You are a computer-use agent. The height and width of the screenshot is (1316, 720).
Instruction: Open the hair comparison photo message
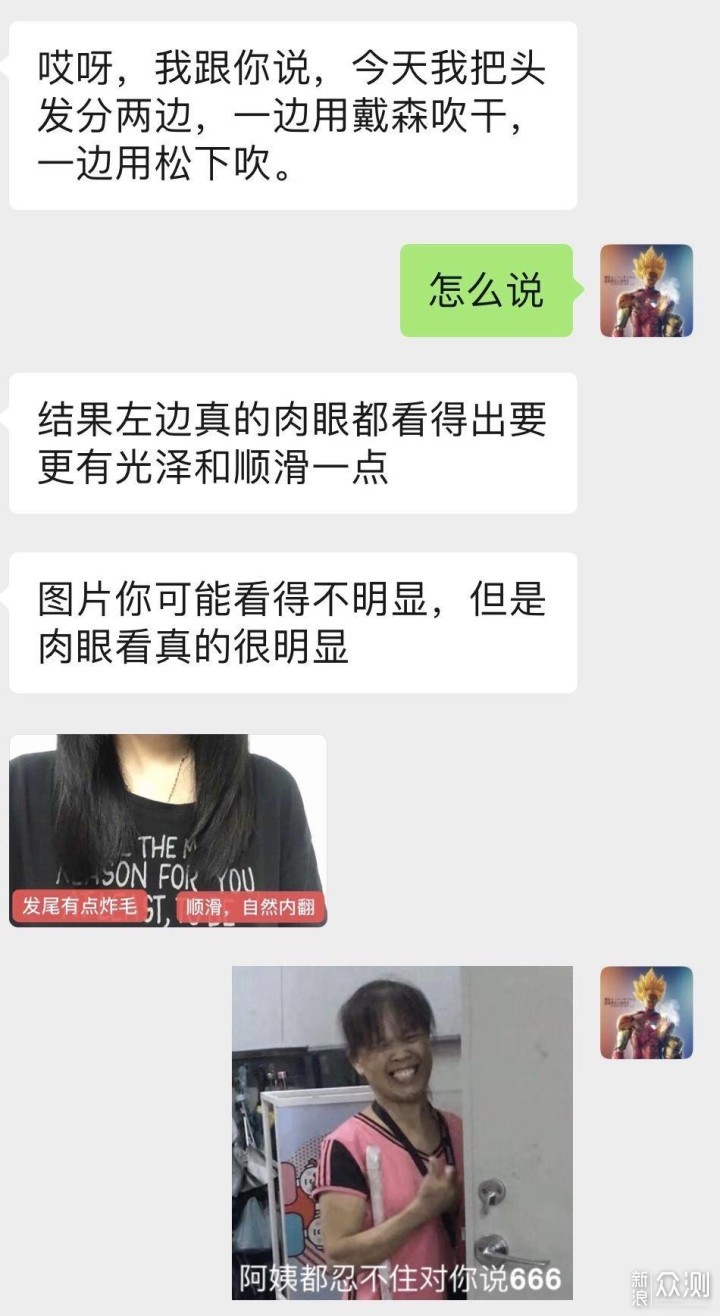pyautogui.click(x=167, y=830)
